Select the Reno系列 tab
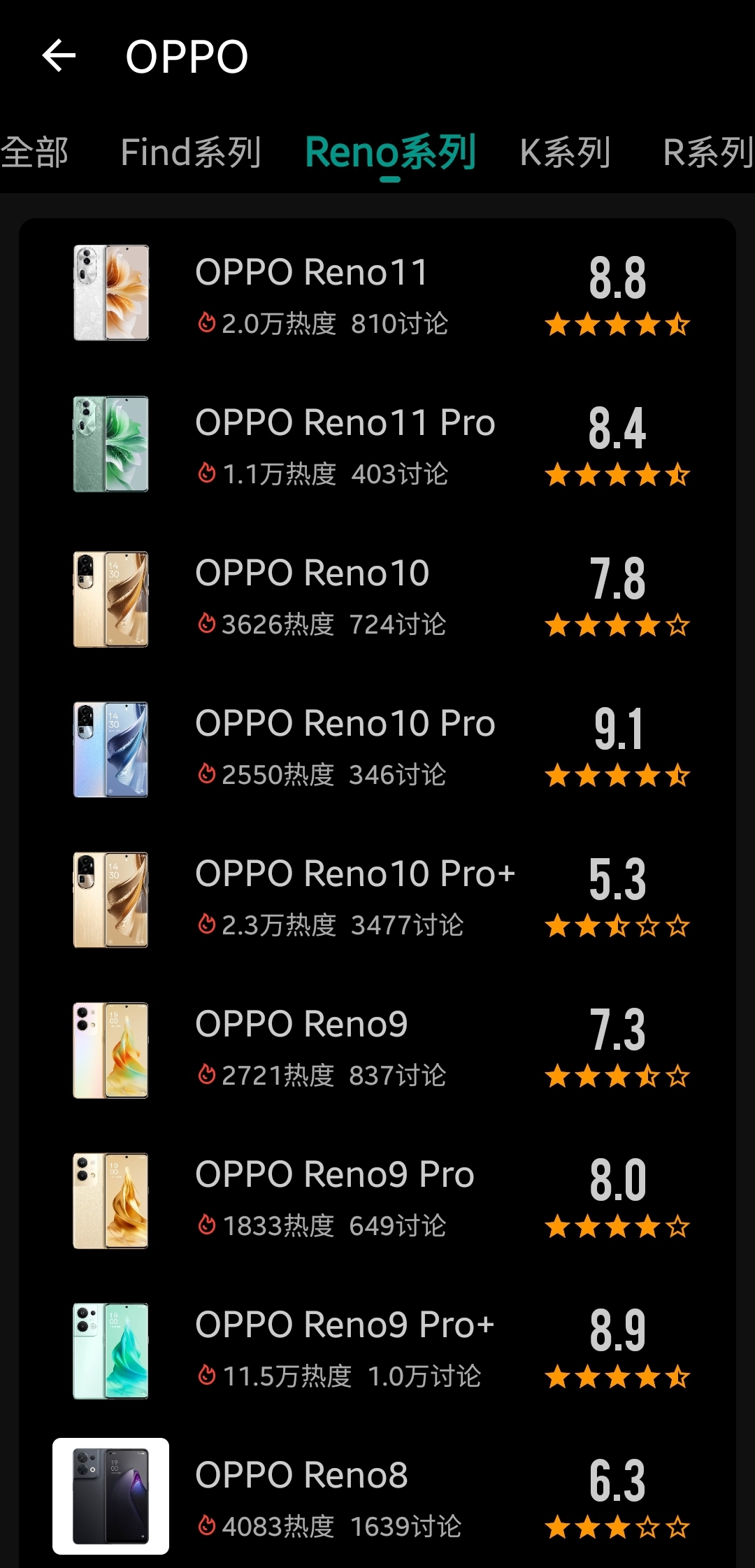The height and width of the screenshot is (1568, 755). 390,152
